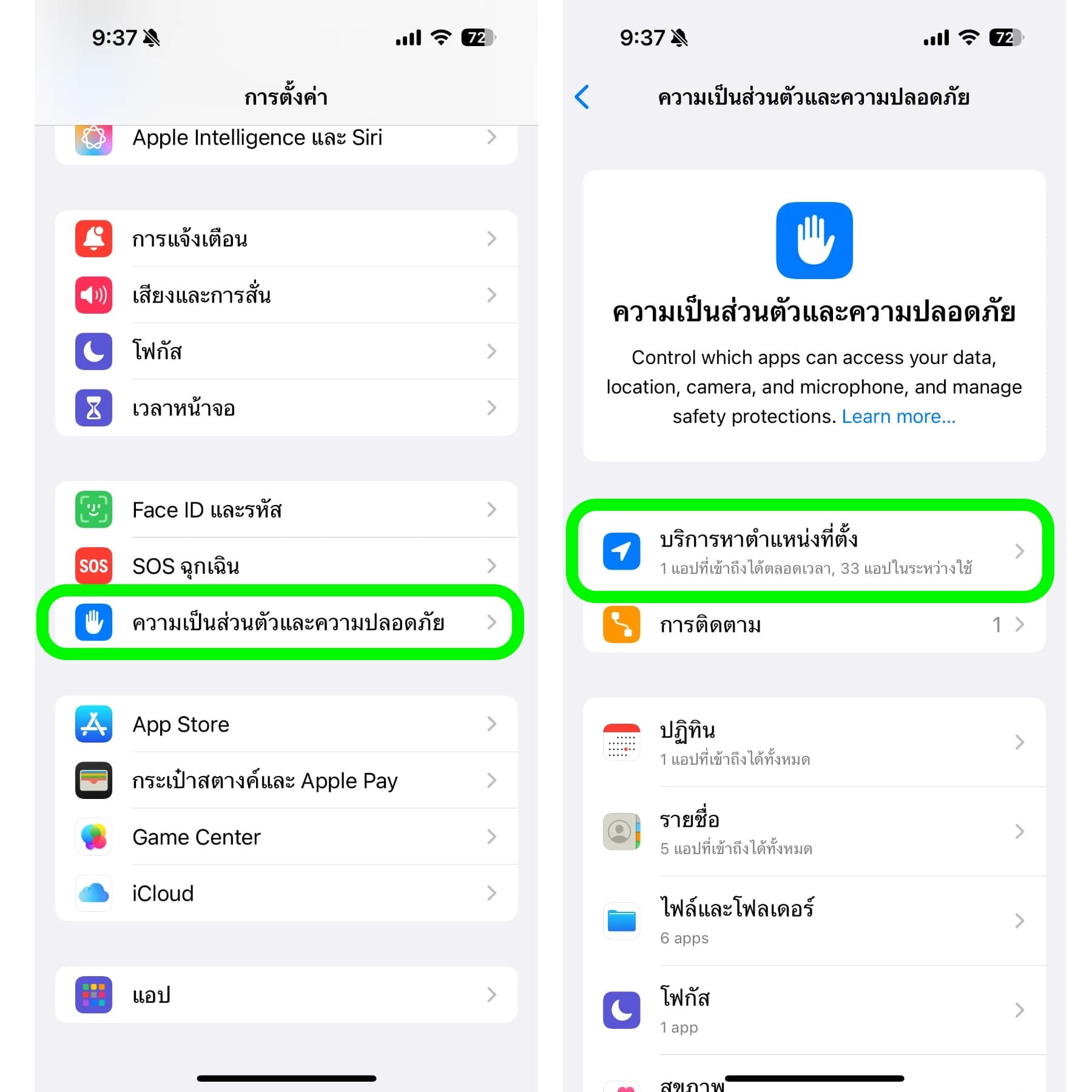
Task: Open SOS ฉุกเฉิน emergency settings
Action: [x=285, y=565]
